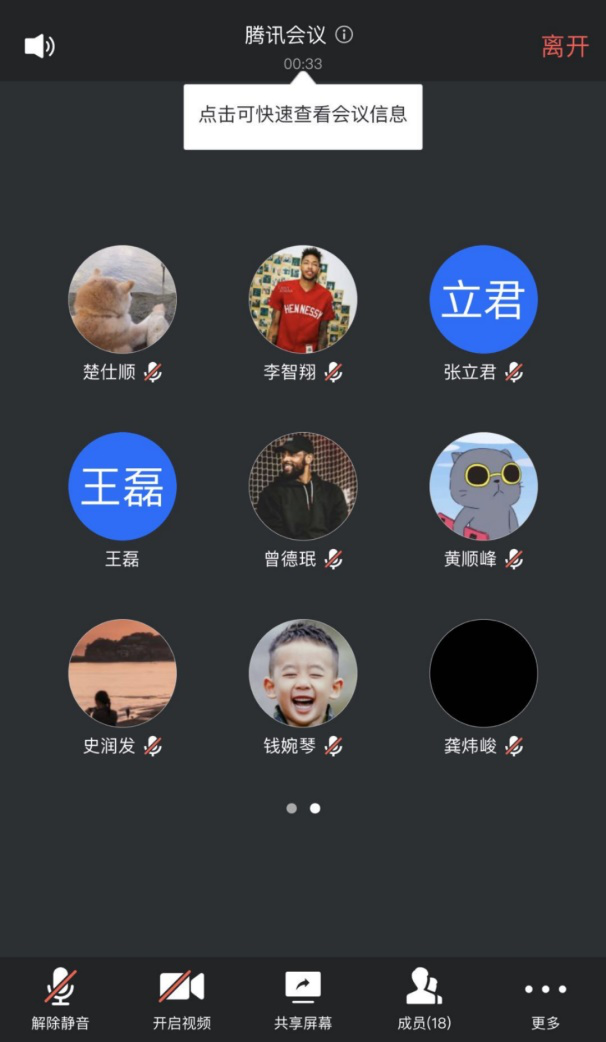606x1042 pixels.
Task: Open the 成员(18) members list
Action: tap(424, 999)
